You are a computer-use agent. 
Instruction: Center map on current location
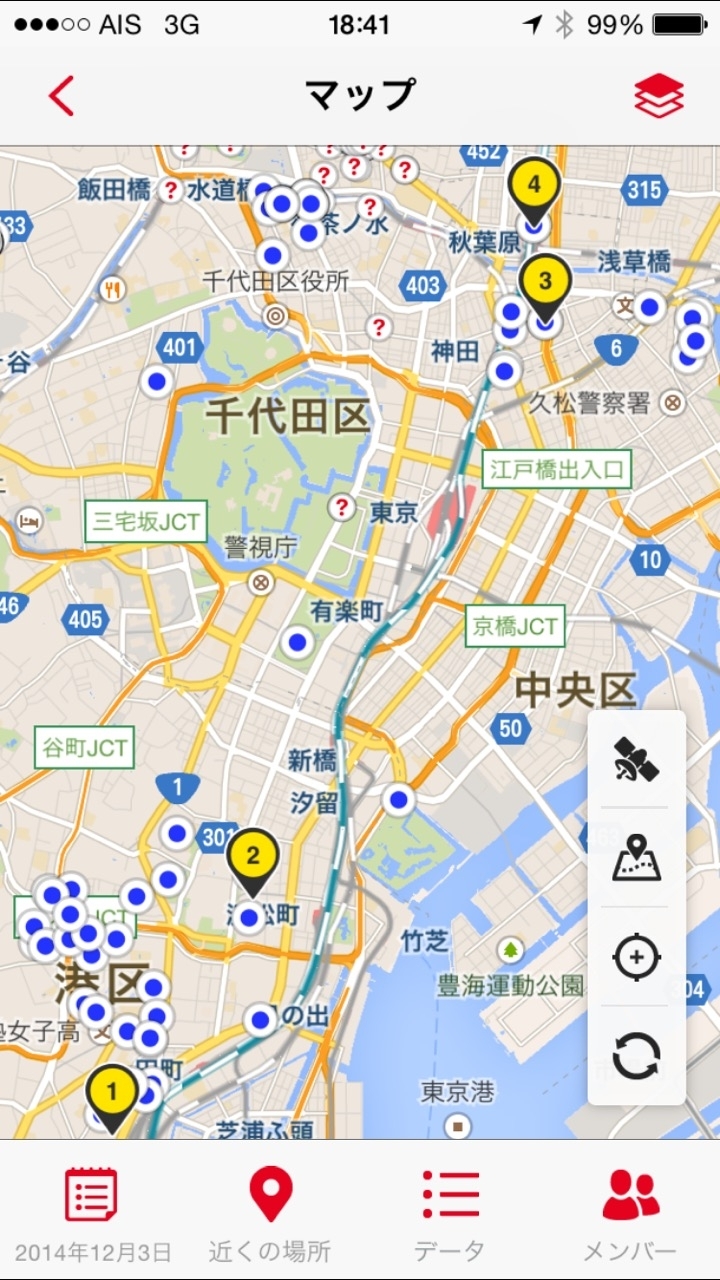637,957
